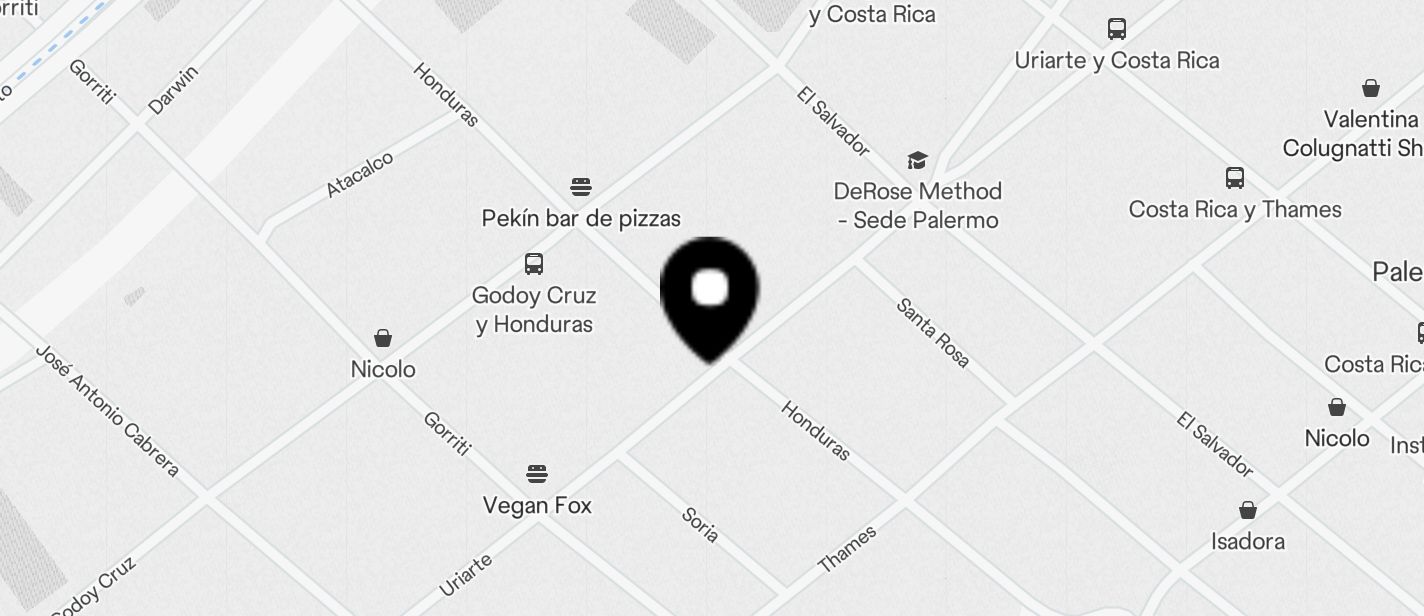Open the Vegan Fox restaurant marker
Screen dimensions: 1424x616
coord(537,474)
